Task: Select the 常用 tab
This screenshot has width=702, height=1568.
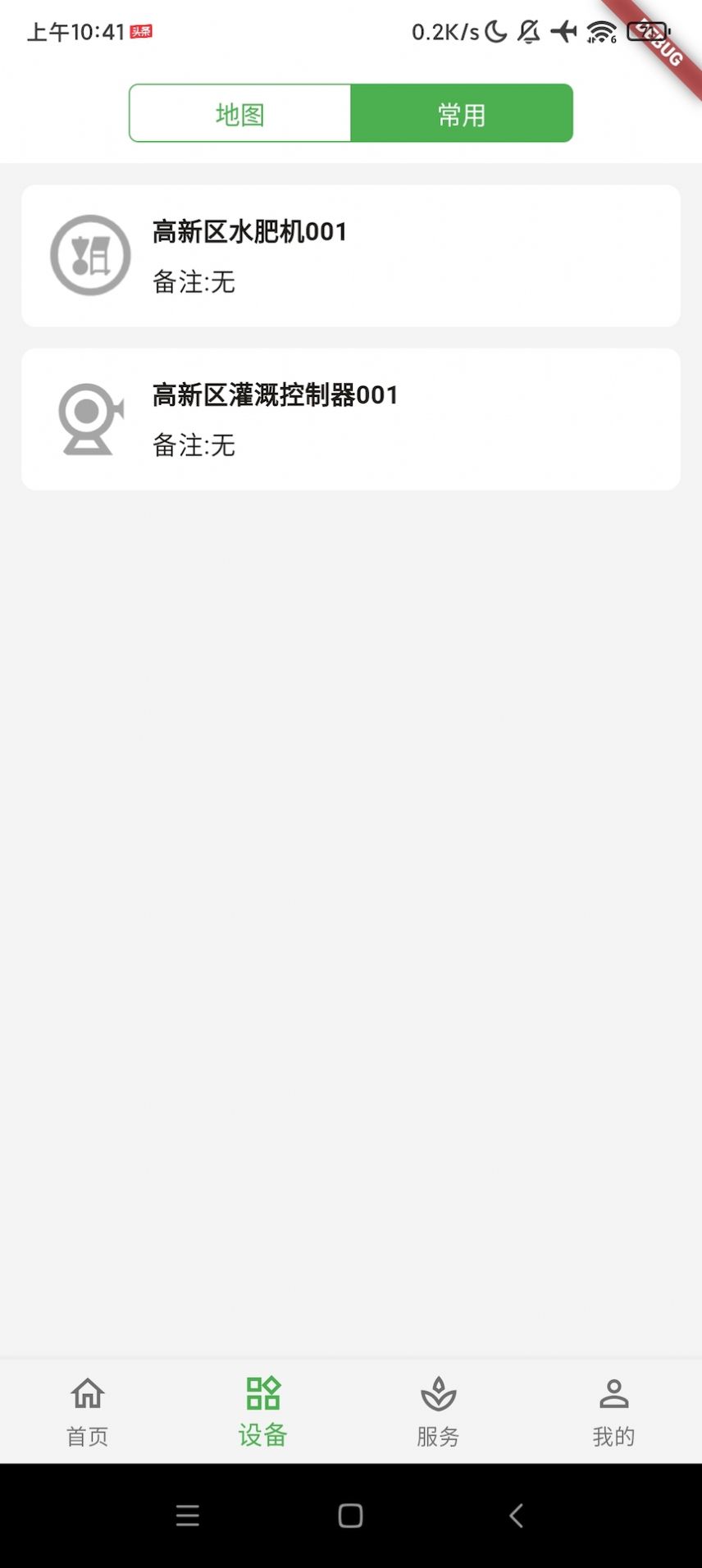Action: point(462,113)
